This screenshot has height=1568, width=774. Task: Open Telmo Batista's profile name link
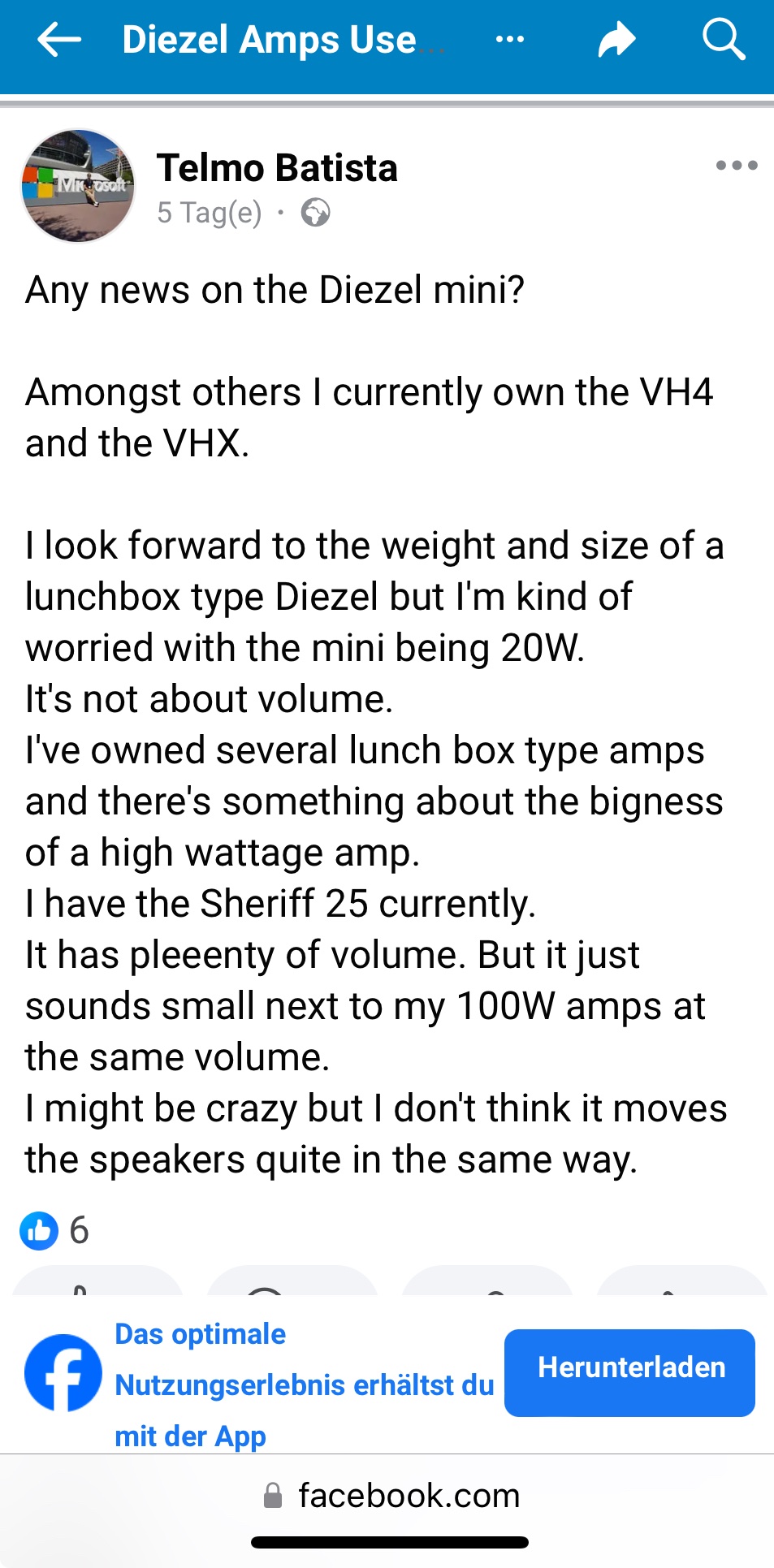277,168
